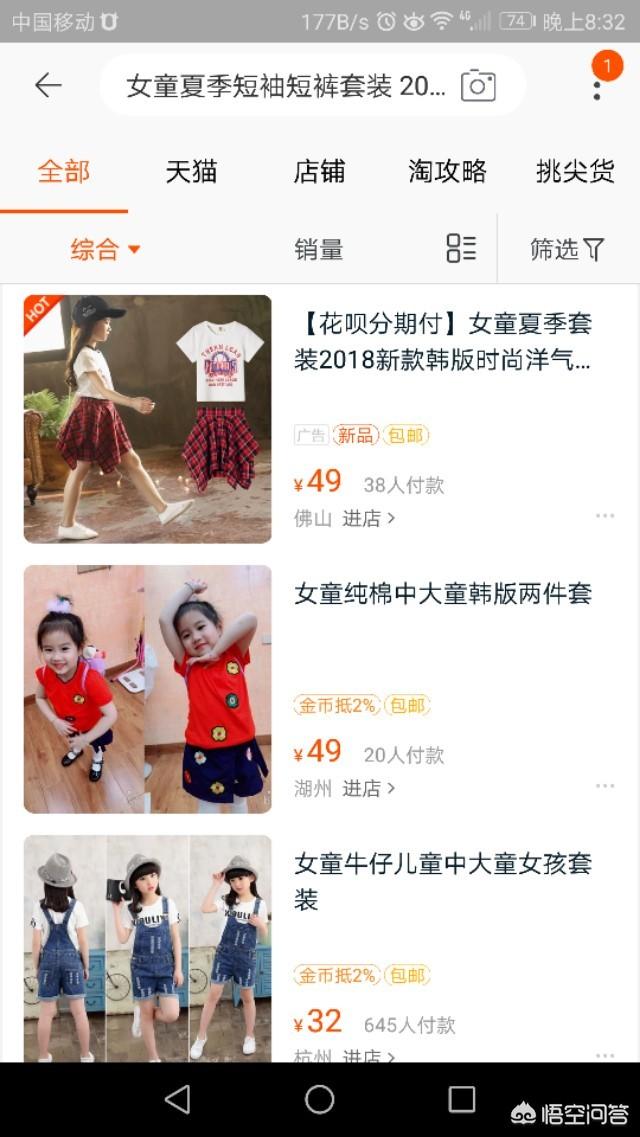The width and height of the screenshot is (640, 1137).
Task: Switch to the 淘攻略 tab
Action: [x=447, y=171]
